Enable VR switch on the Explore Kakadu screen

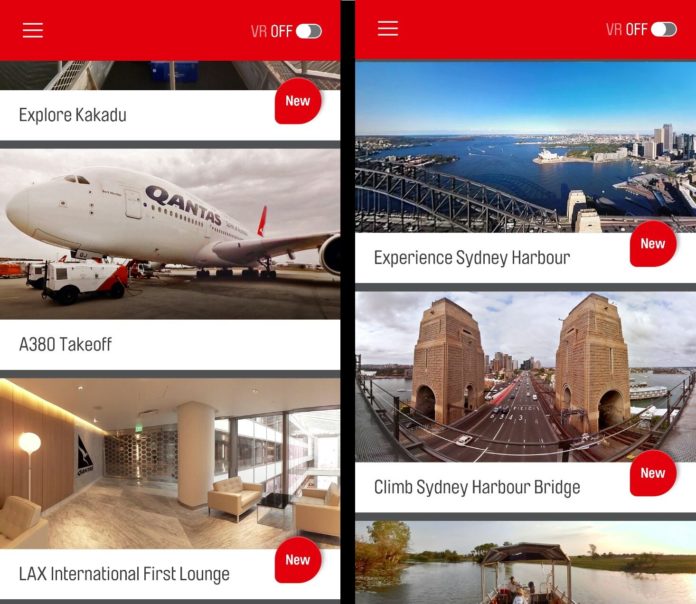[308, 31]
